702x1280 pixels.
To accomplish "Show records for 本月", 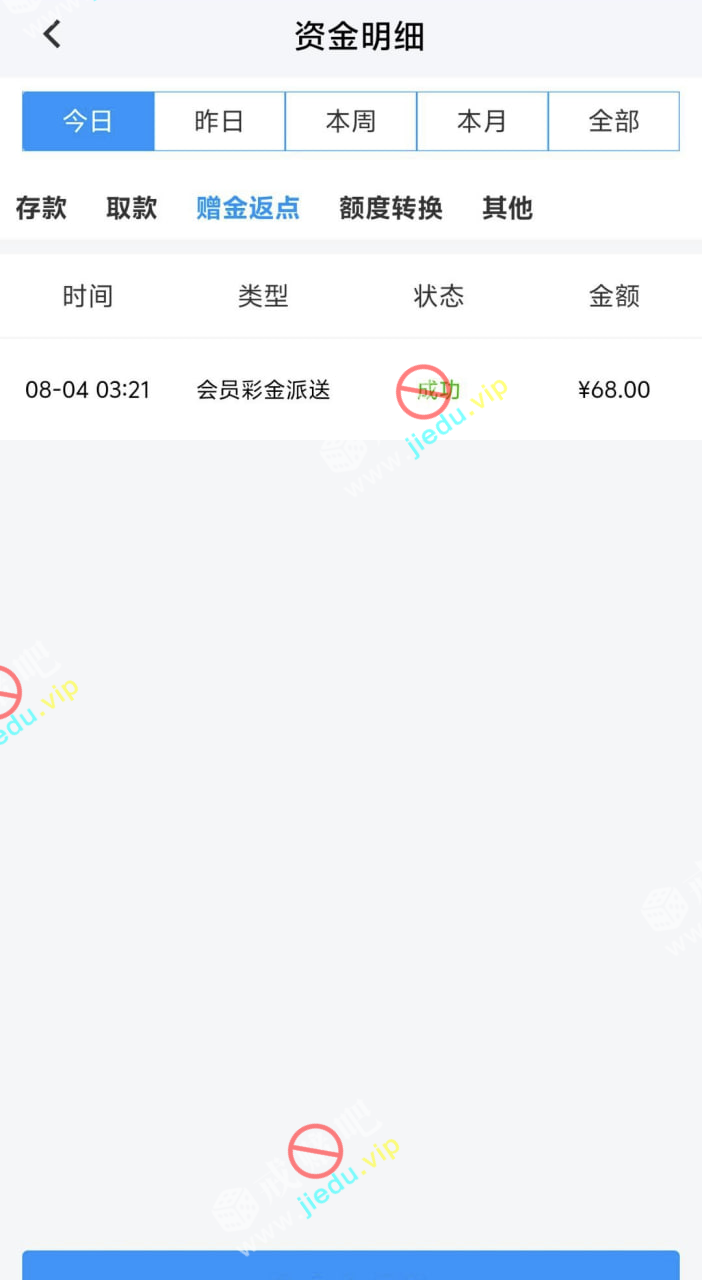I will (482, 121).
